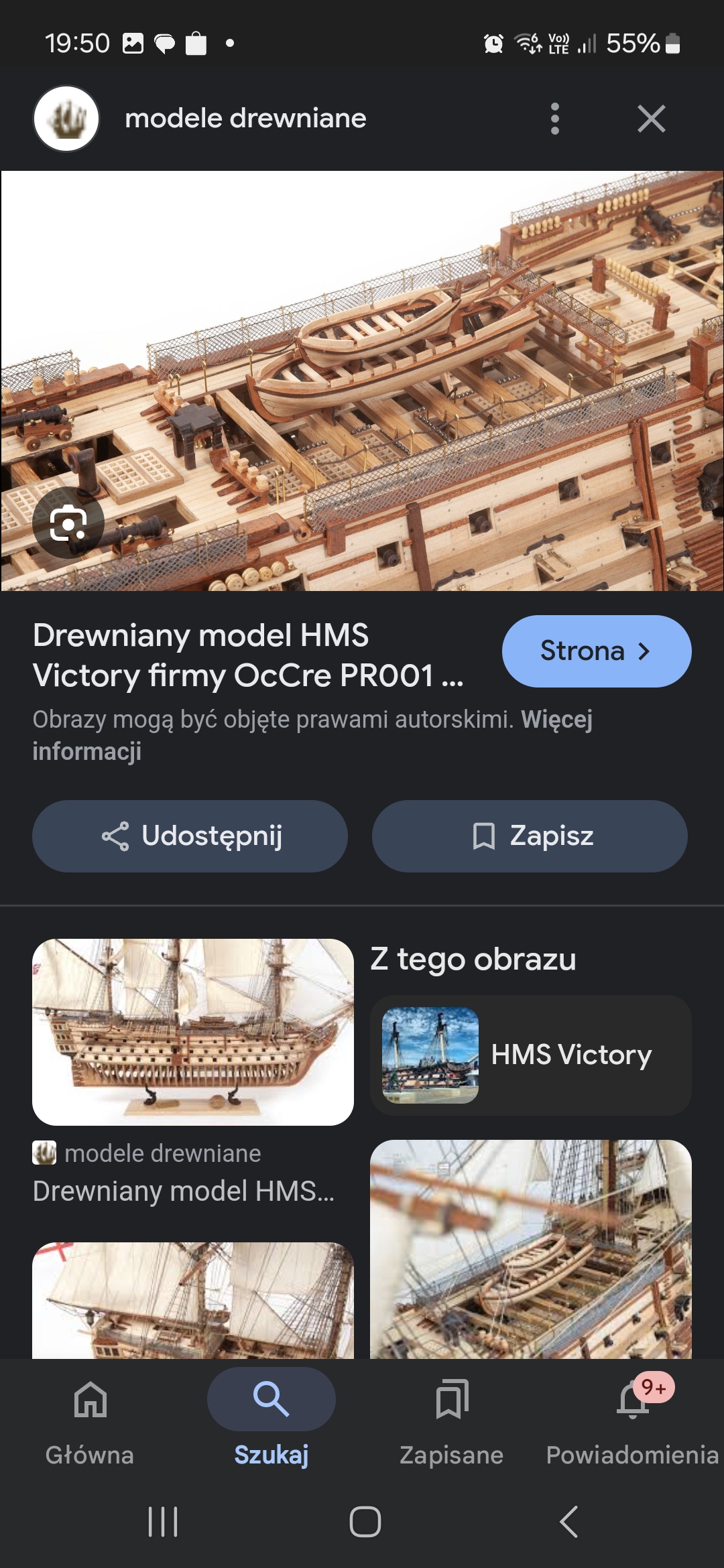Open the ship sails thumbnail
Viewport: 724px width, 1568px height.
pos(193,1300)
